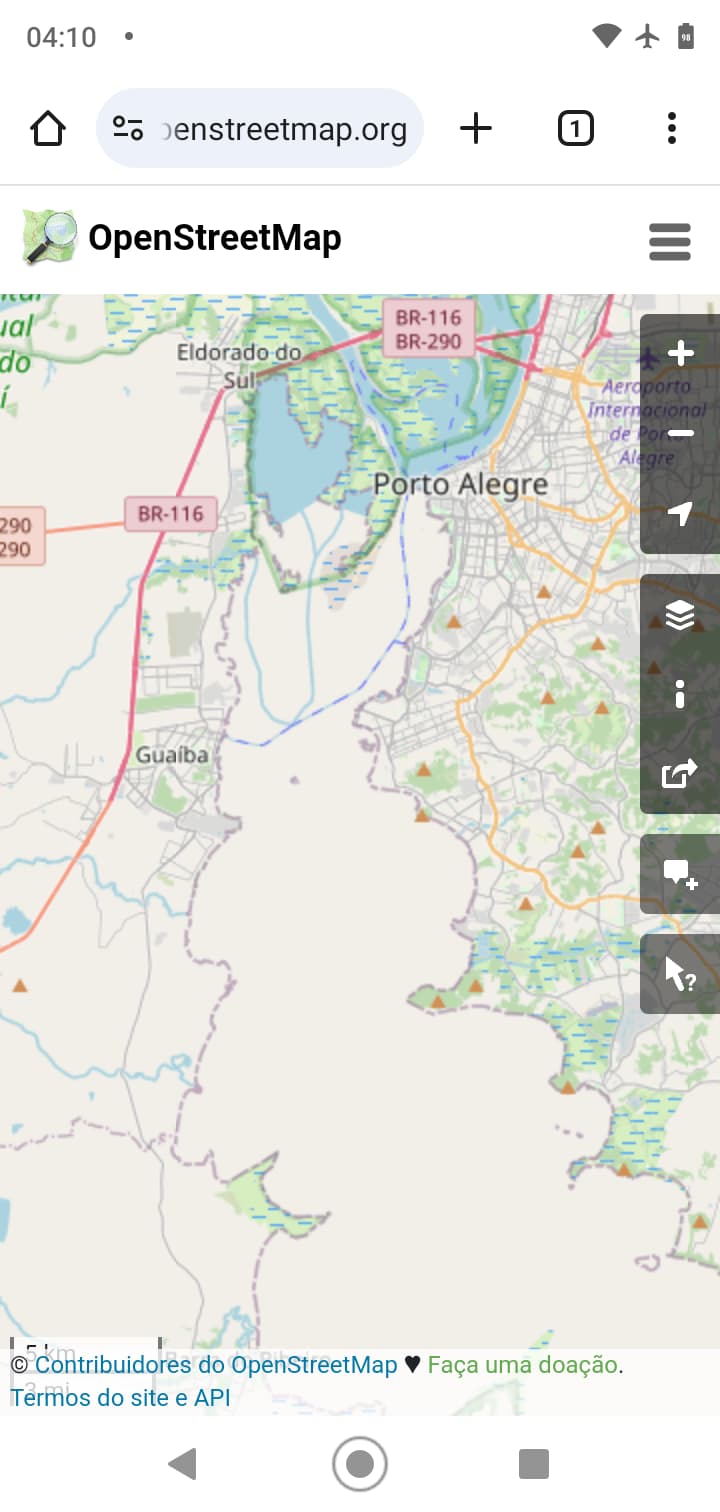Open a new browser tab
This screenshot has width=720, height=1512.
tap(476, 128)
